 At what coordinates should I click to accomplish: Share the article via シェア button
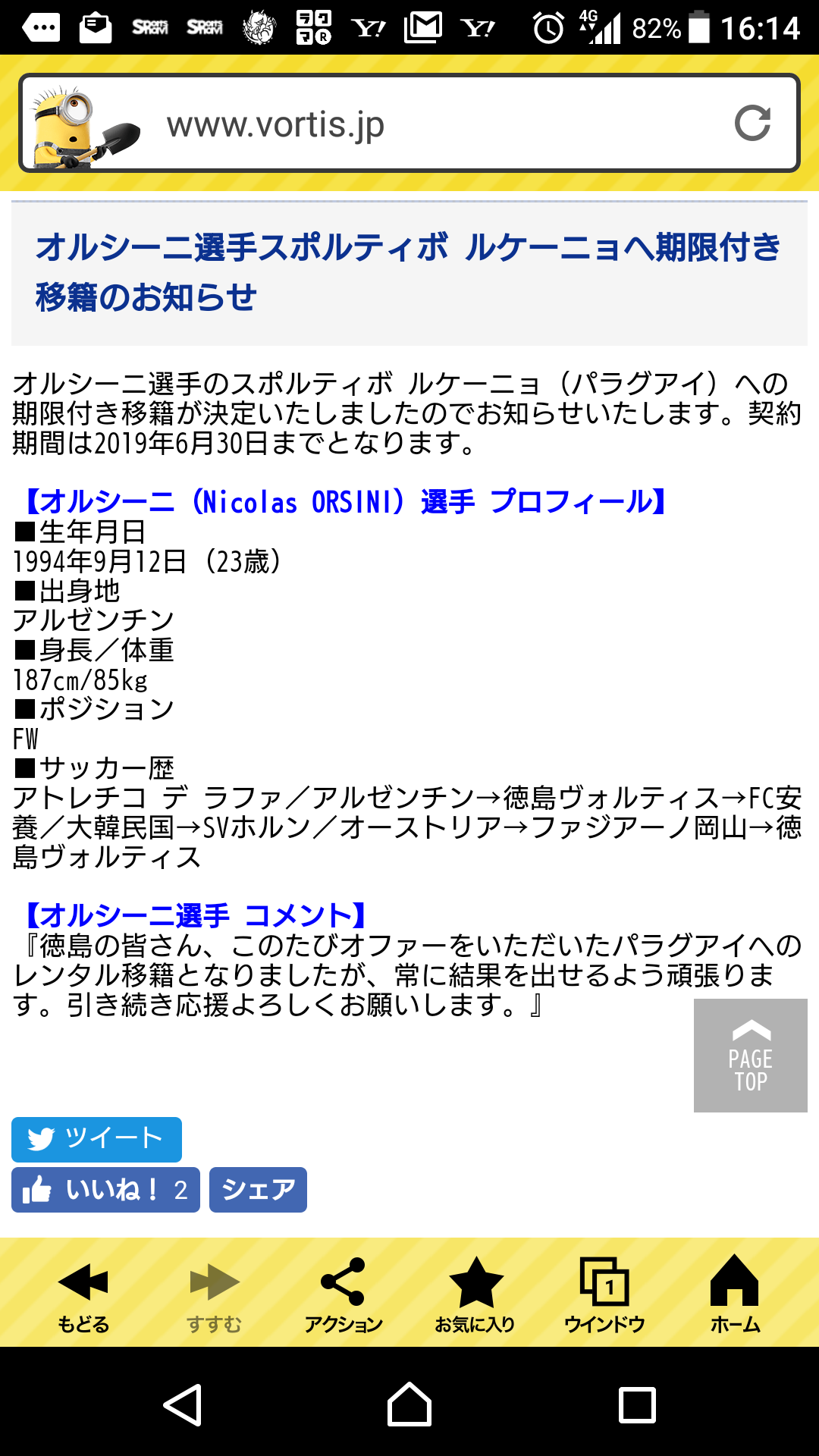click(x=258, y=1190)
